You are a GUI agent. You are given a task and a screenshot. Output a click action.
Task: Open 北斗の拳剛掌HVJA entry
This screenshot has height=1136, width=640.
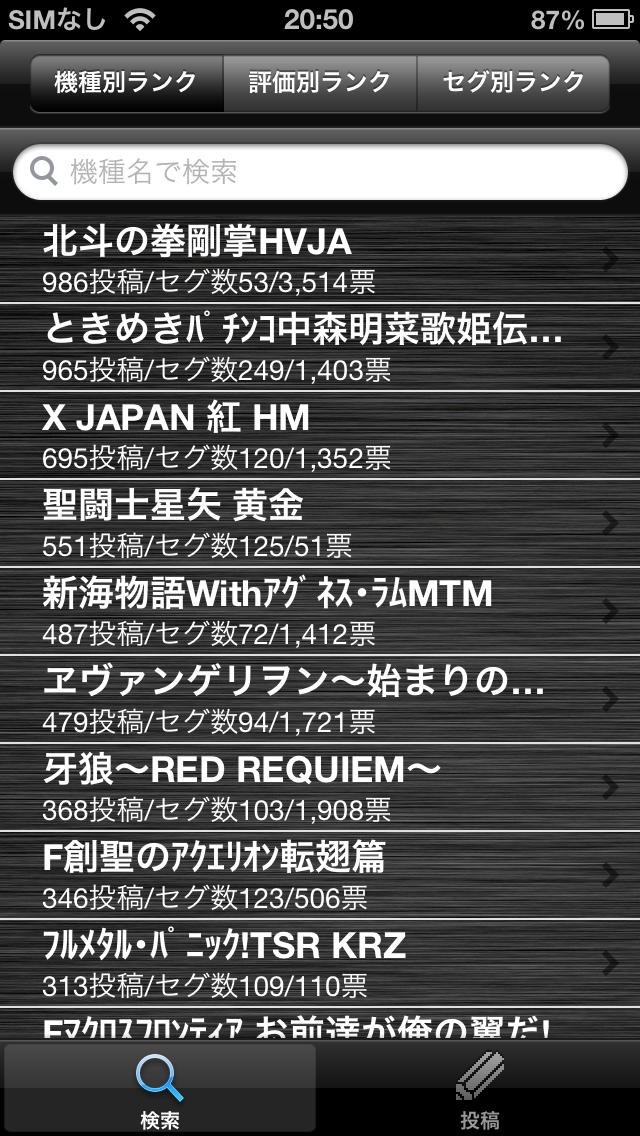pos(320,258)
